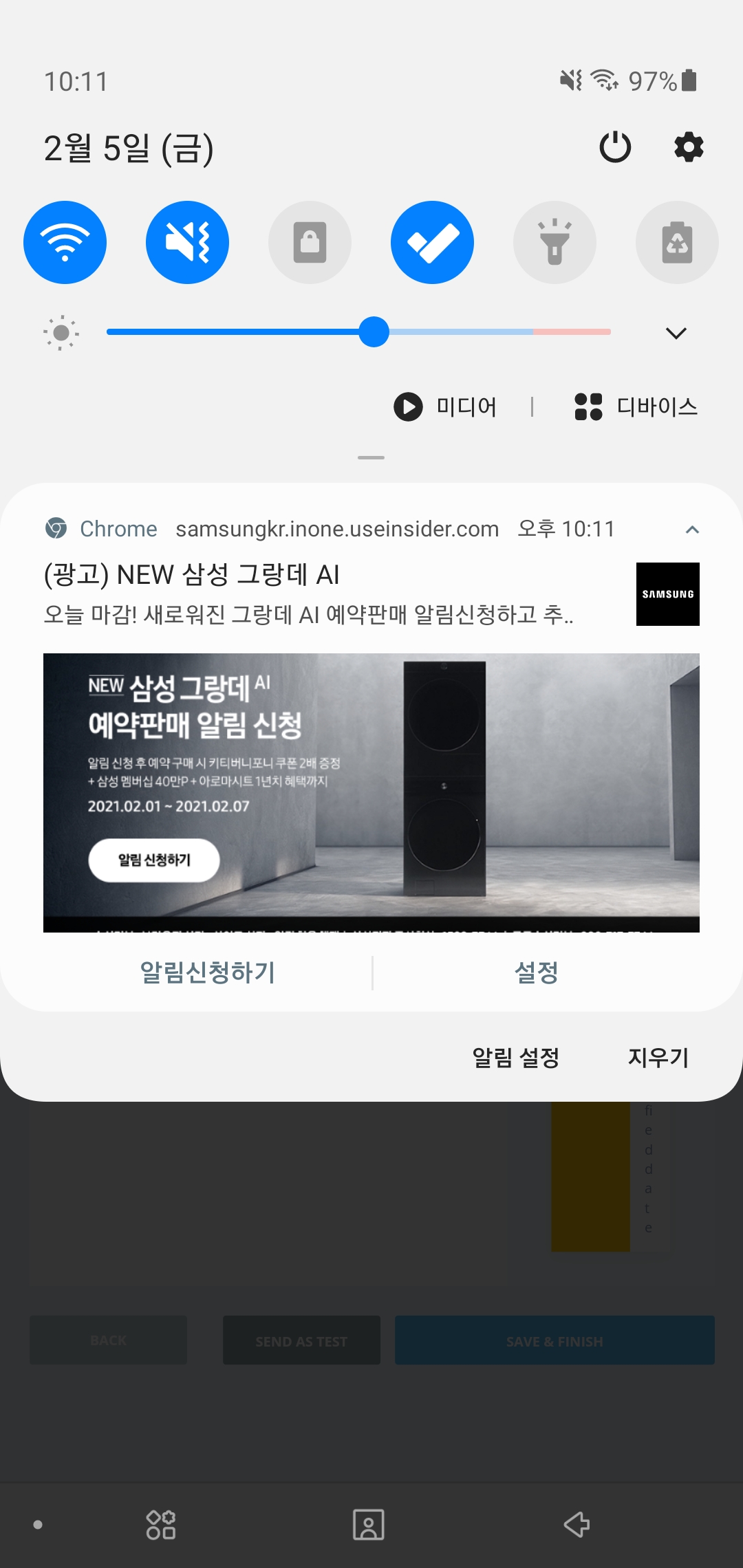Open the Samsung Grande AI ad banner
The width and height of the screenshot is (743, 1568).
click(371, 792)
